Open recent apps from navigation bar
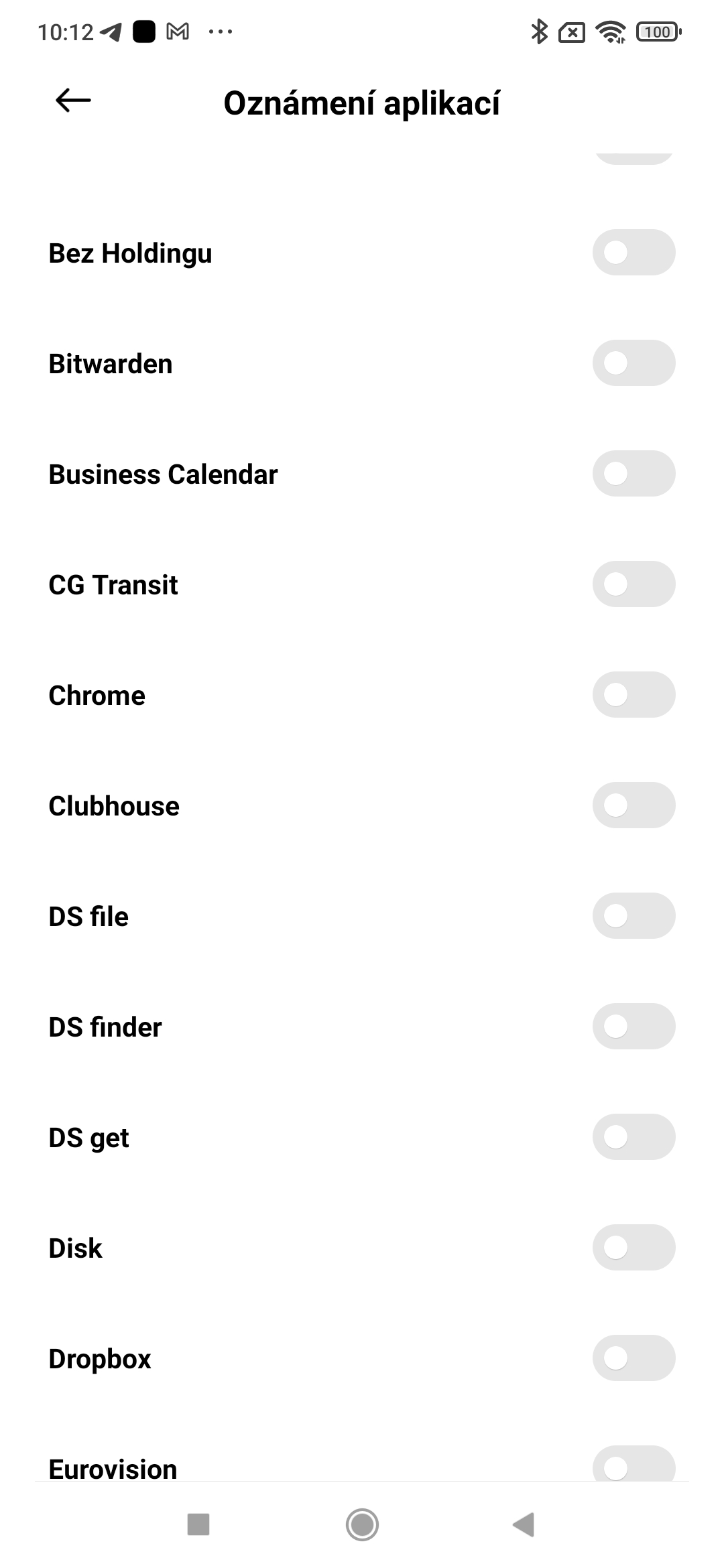 [x=198, y=1524]
